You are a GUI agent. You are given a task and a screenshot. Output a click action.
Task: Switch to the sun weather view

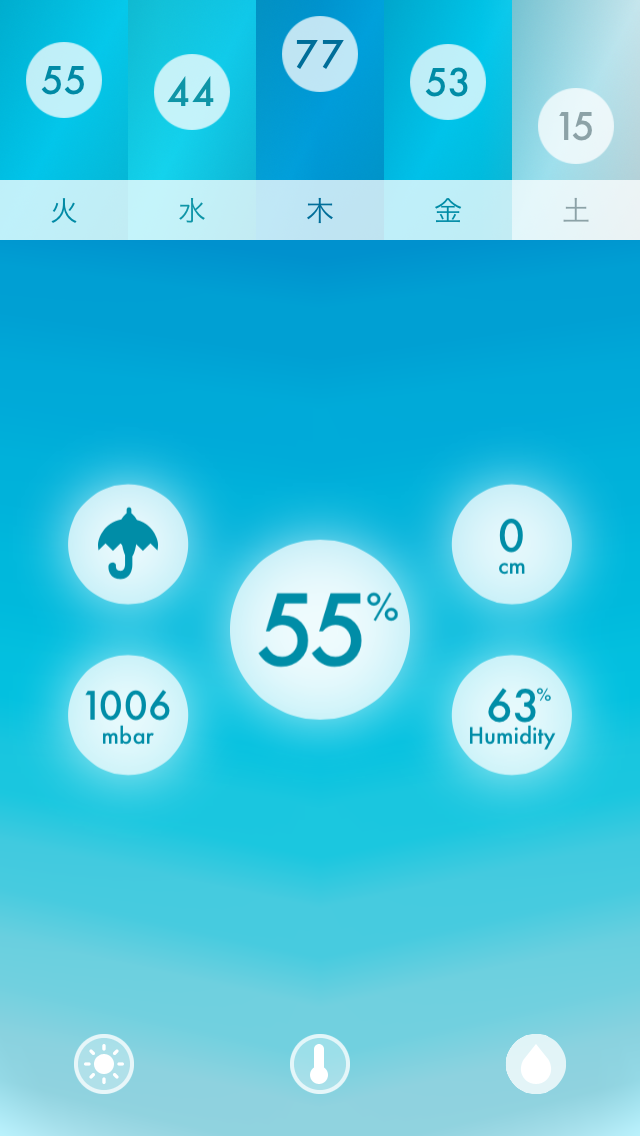click(x=104, y=1064)
